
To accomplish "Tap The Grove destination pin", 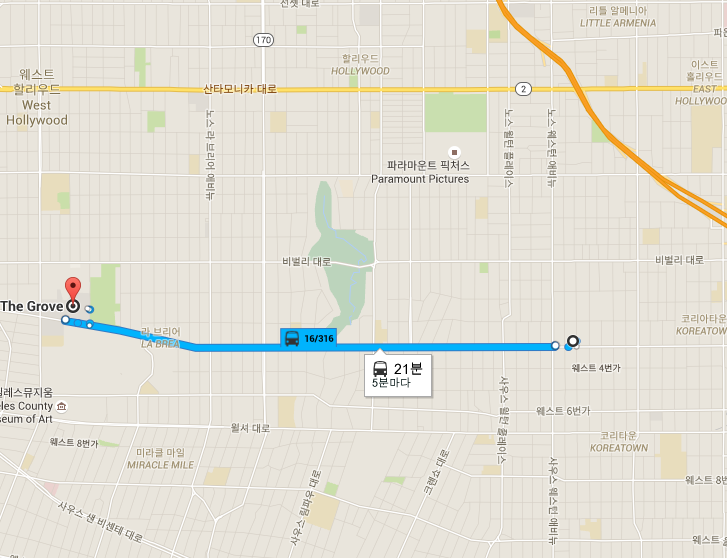I will click(x=72, y=289).
